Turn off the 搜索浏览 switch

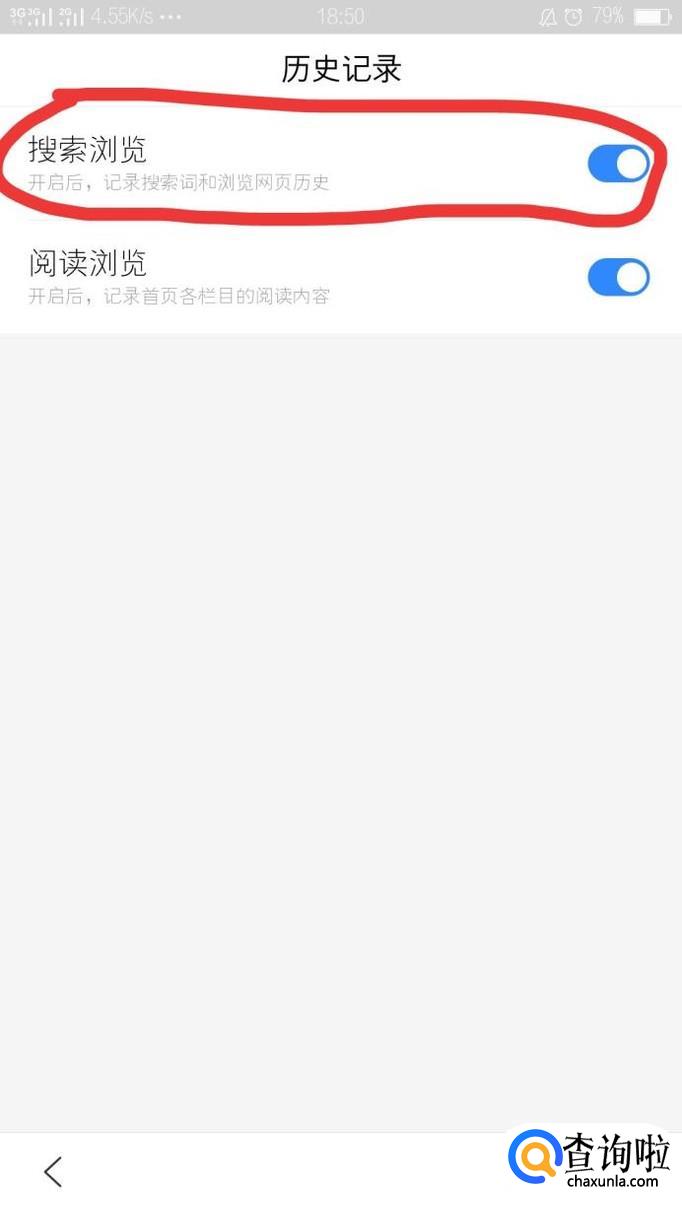pos(618,164)
